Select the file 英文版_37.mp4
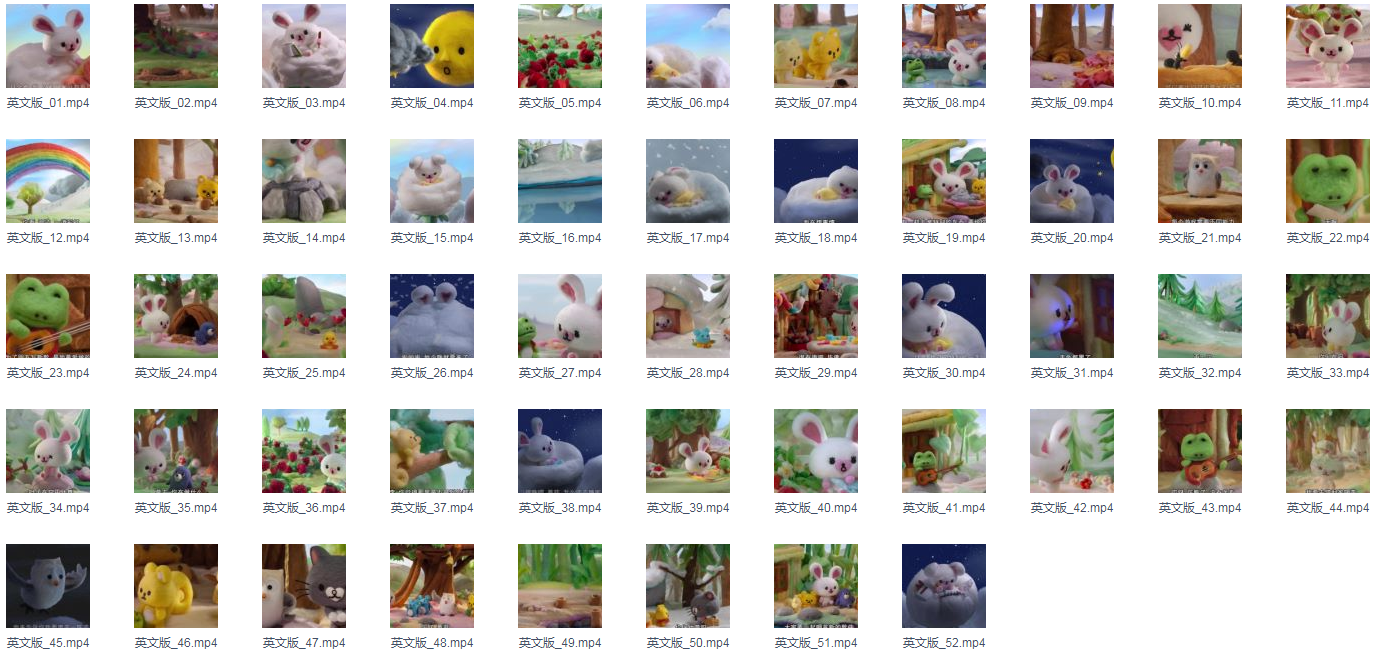1378x657 pixels. [432, 451]
